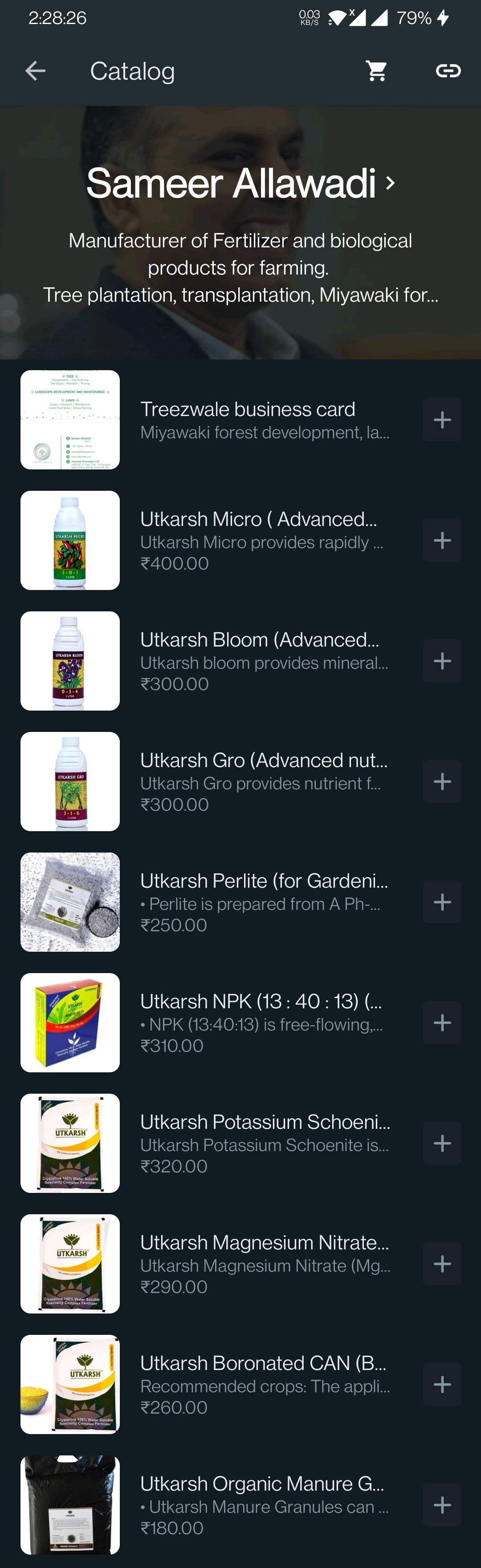The height and width of the screenshot is (1568, 481).
Task: Open Sameer Allawadi's business profile
Action: point(240,183)
